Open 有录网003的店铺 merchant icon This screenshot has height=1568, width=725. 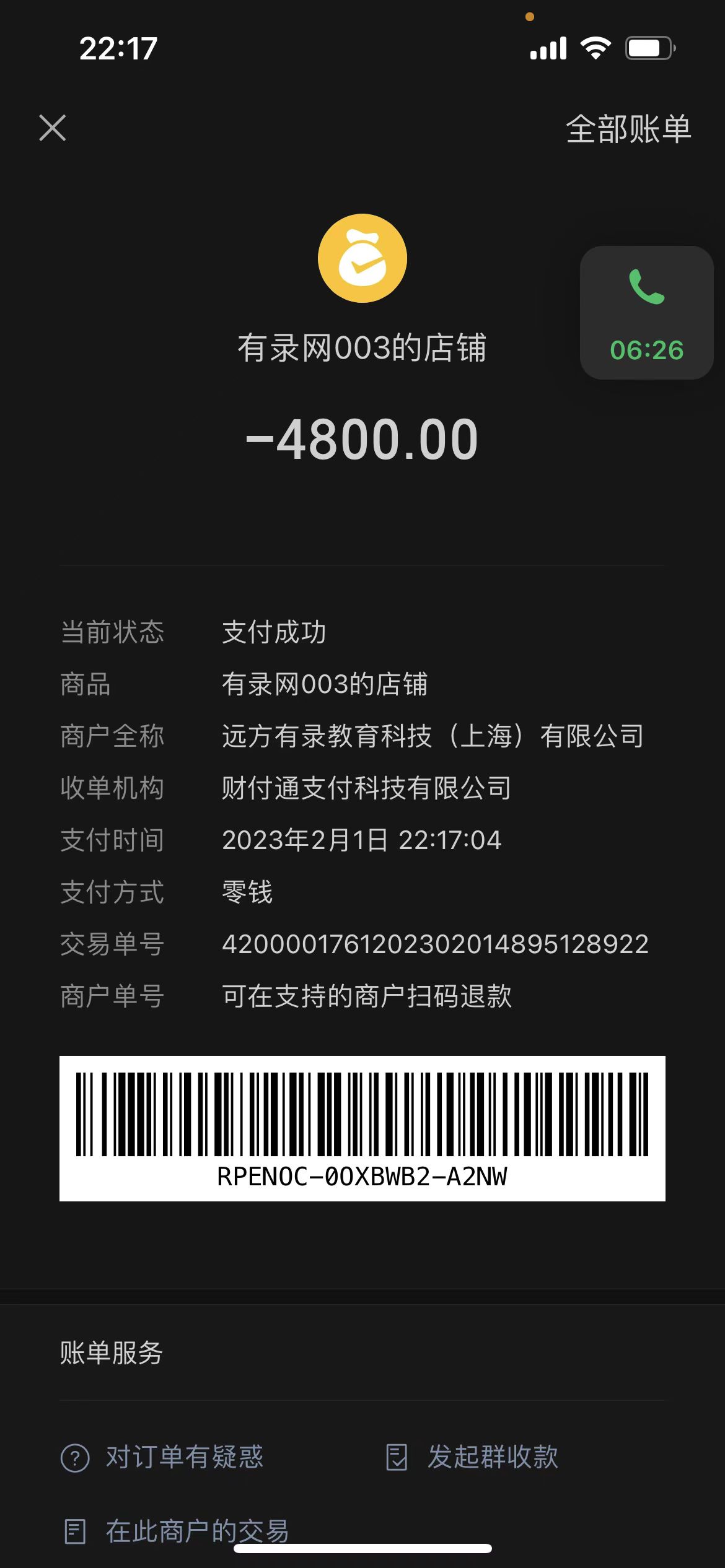pyautogui.click(x=362, y=258)
